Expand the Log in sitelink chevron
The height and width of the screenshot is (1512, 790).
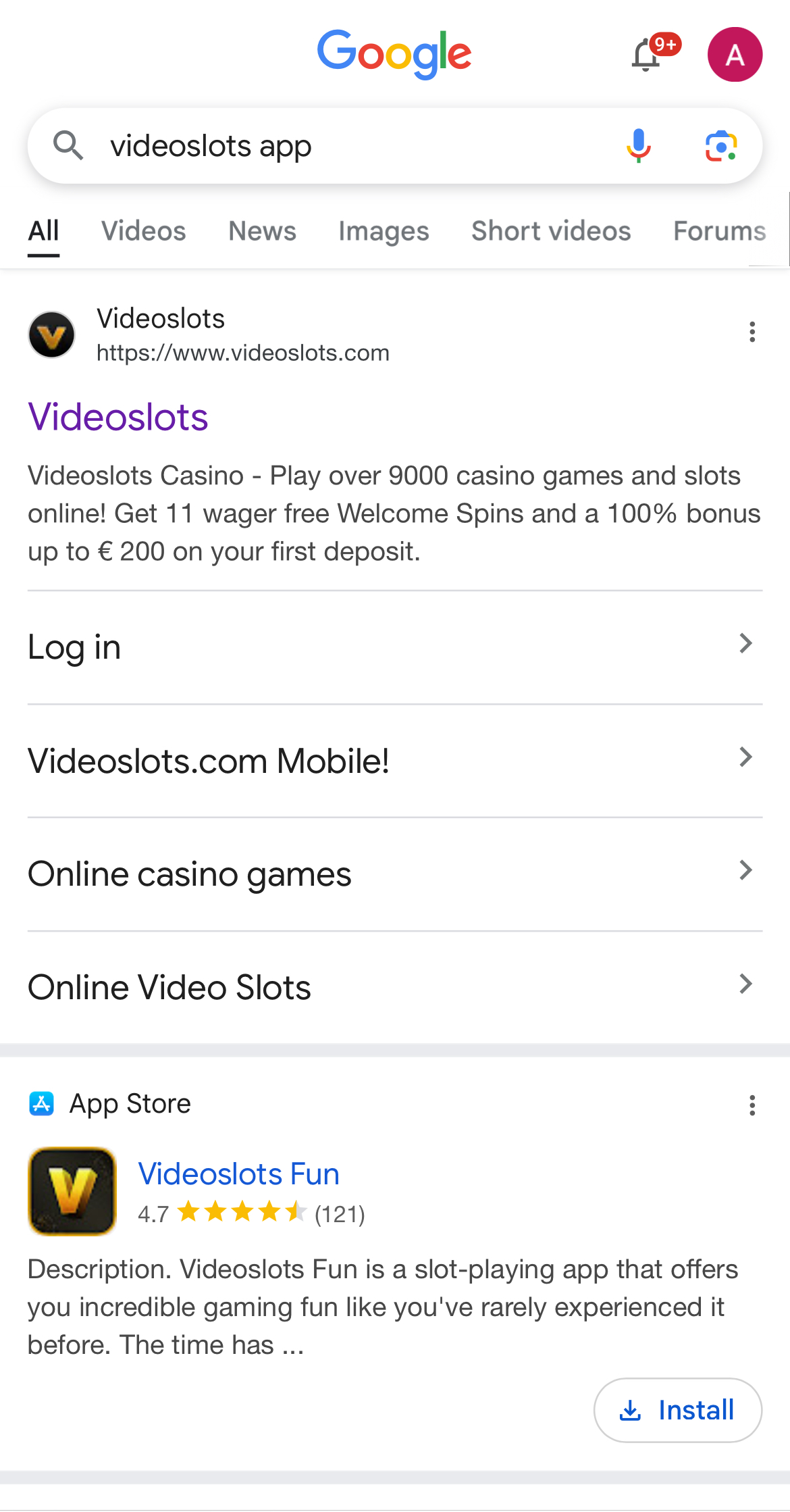pyautogui.click(x=745, y=644)
